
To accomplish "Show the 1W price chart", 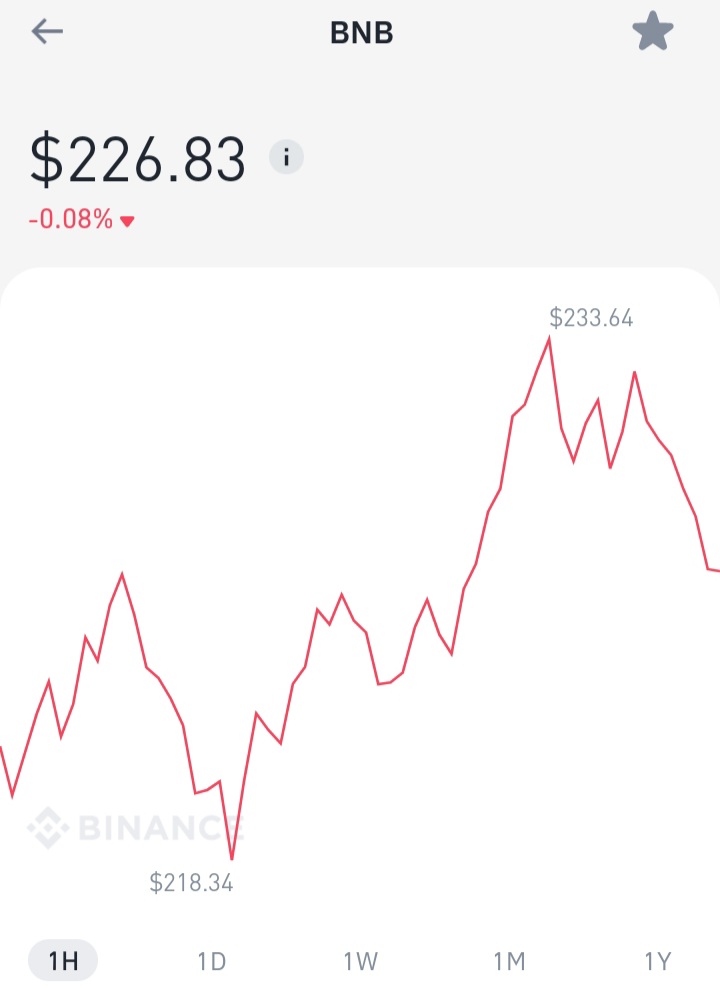I will (360, 962).
